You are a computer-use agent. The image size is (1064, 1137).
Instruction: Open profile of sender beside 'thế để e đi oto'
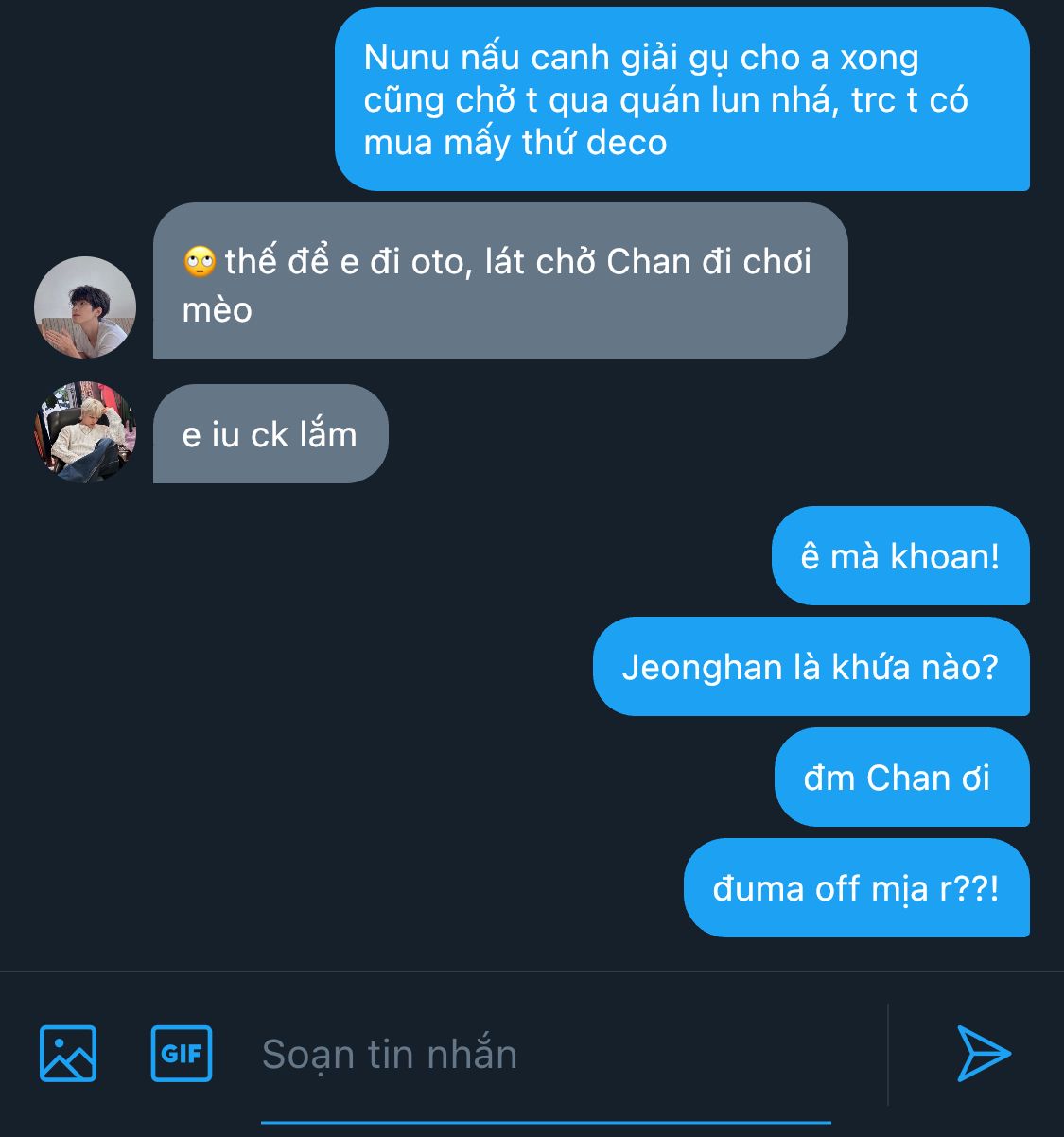(x=85, y=307)
